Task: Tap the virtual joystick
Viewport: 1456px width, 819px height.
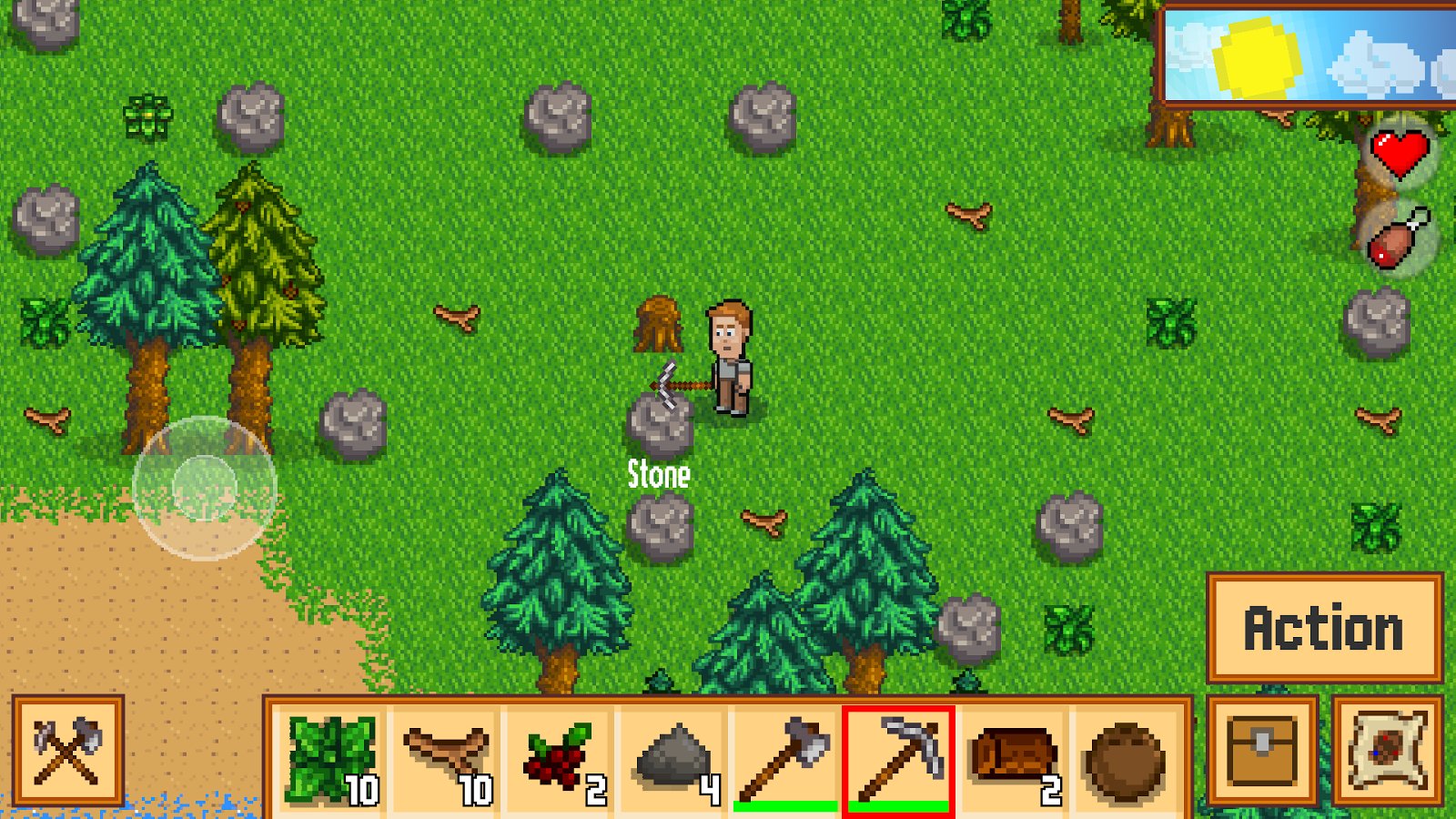Action: [x=205, y=488]
